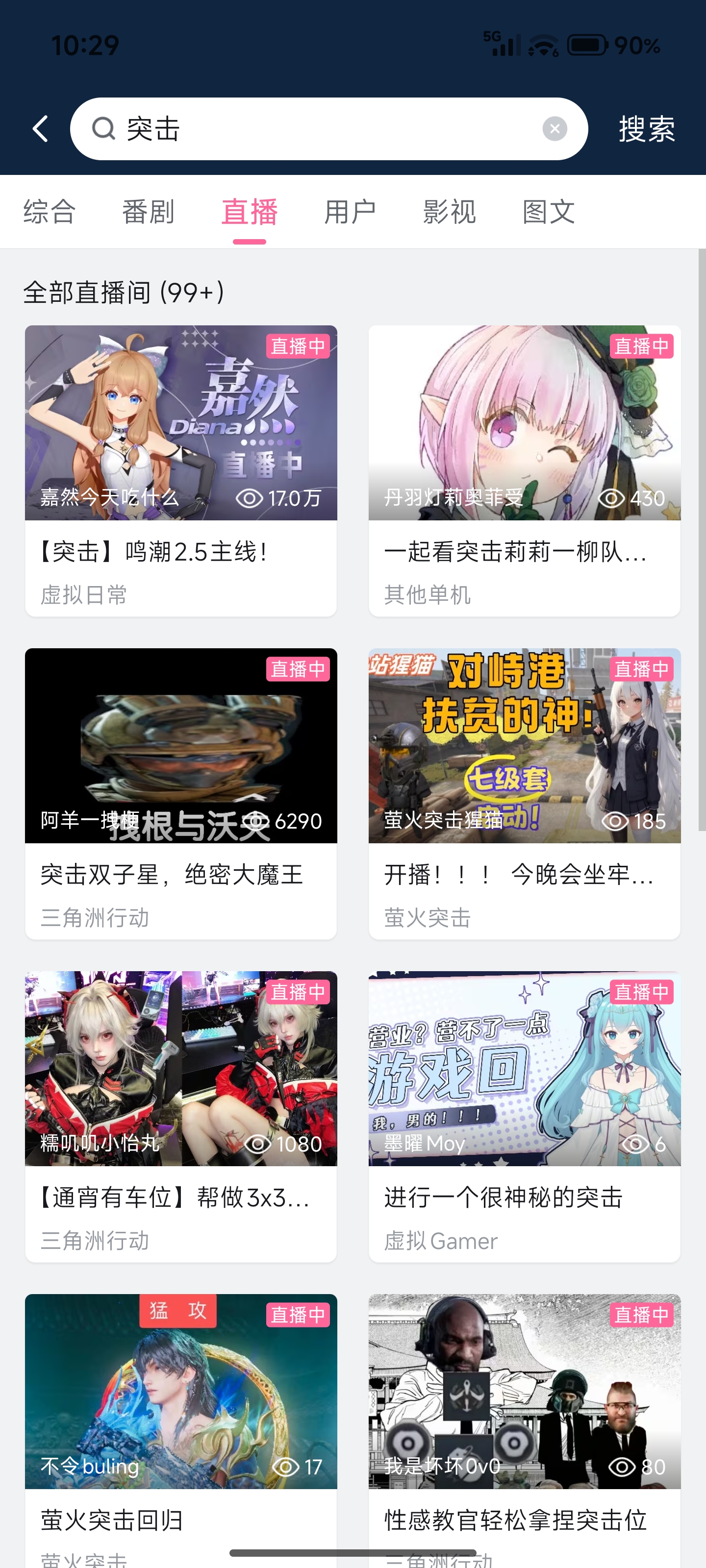Go back using the arrow icon
Image resolution: width=706 pixels, height=1568 pixels.
pos(41,129)
